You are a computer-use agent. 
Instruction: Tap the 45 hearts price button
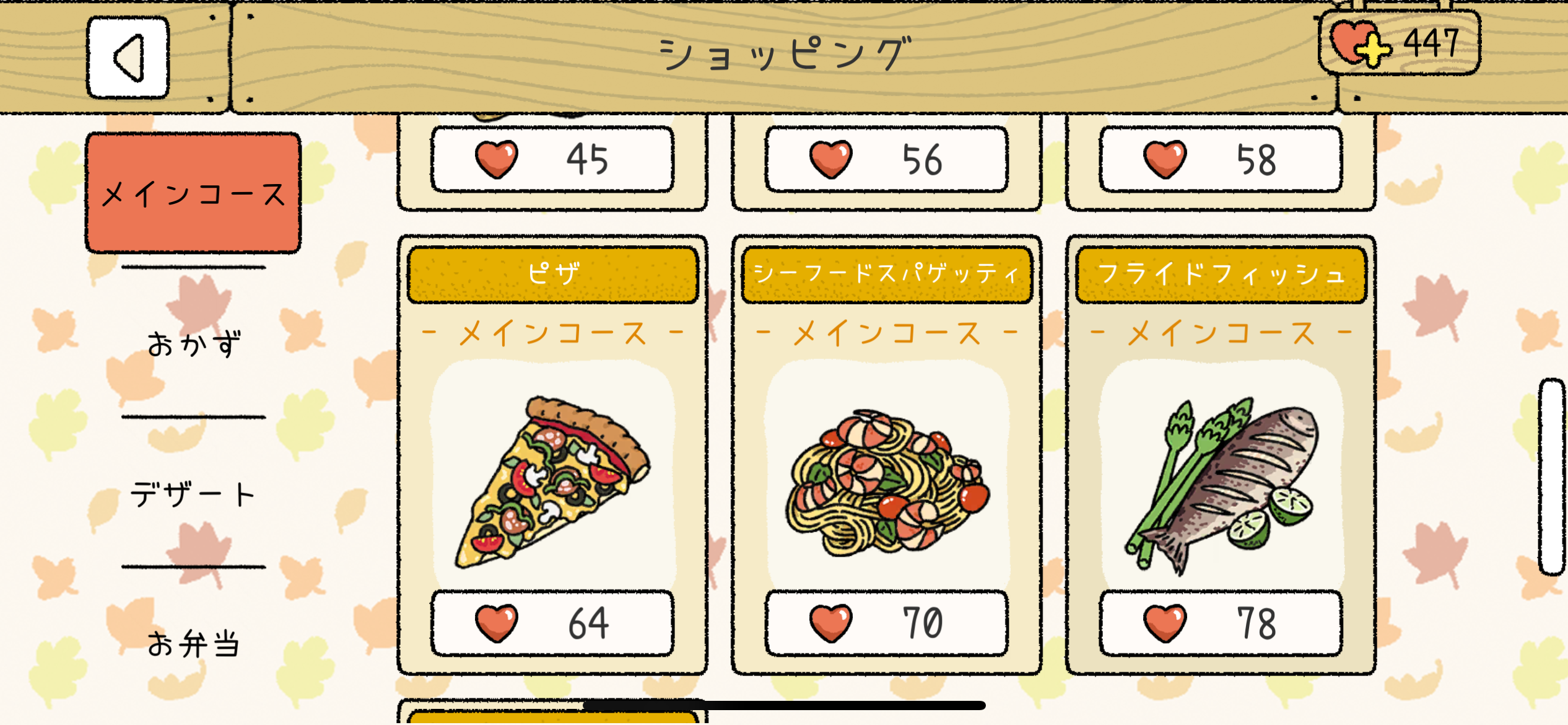point(552,159)
